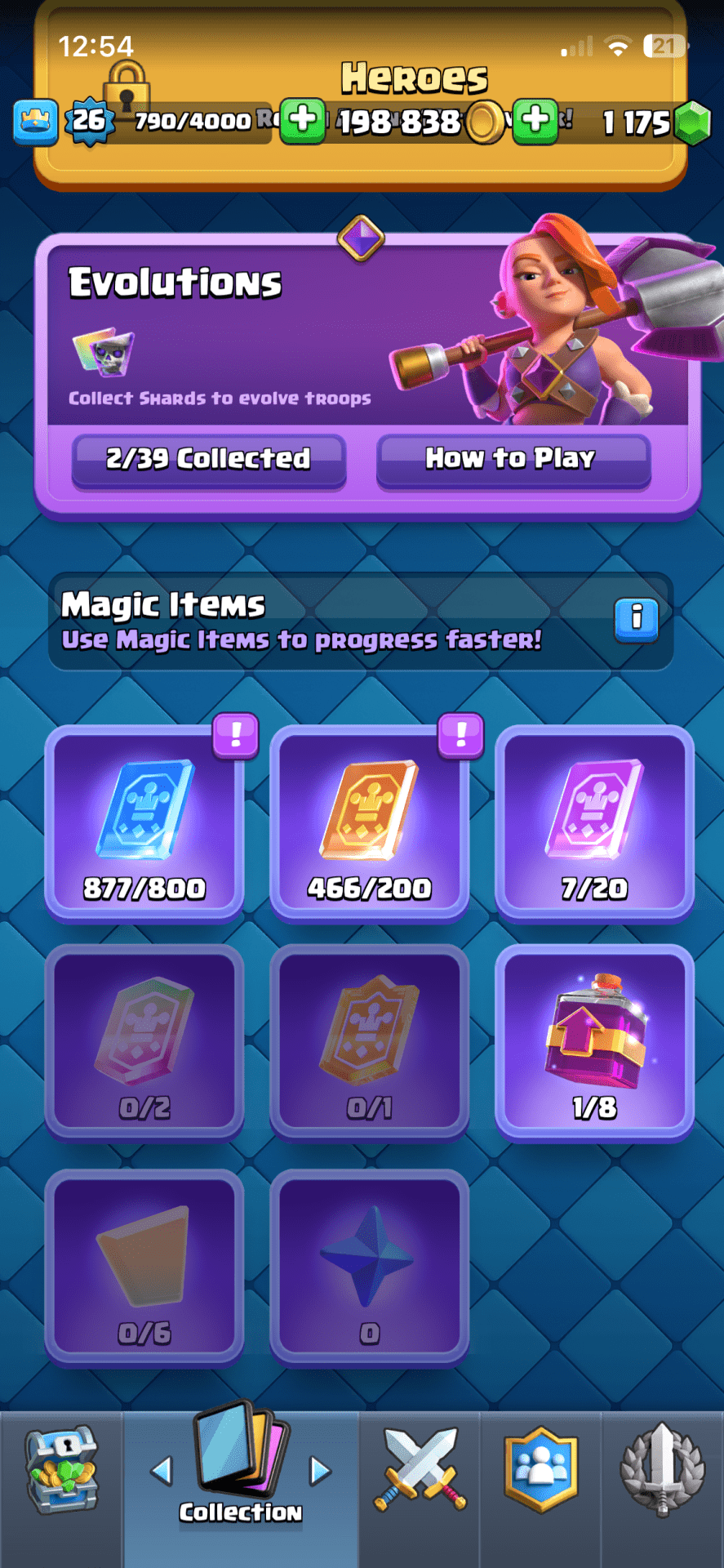
Task: Select the orange wild card 466/200
Action: [370, 823]
